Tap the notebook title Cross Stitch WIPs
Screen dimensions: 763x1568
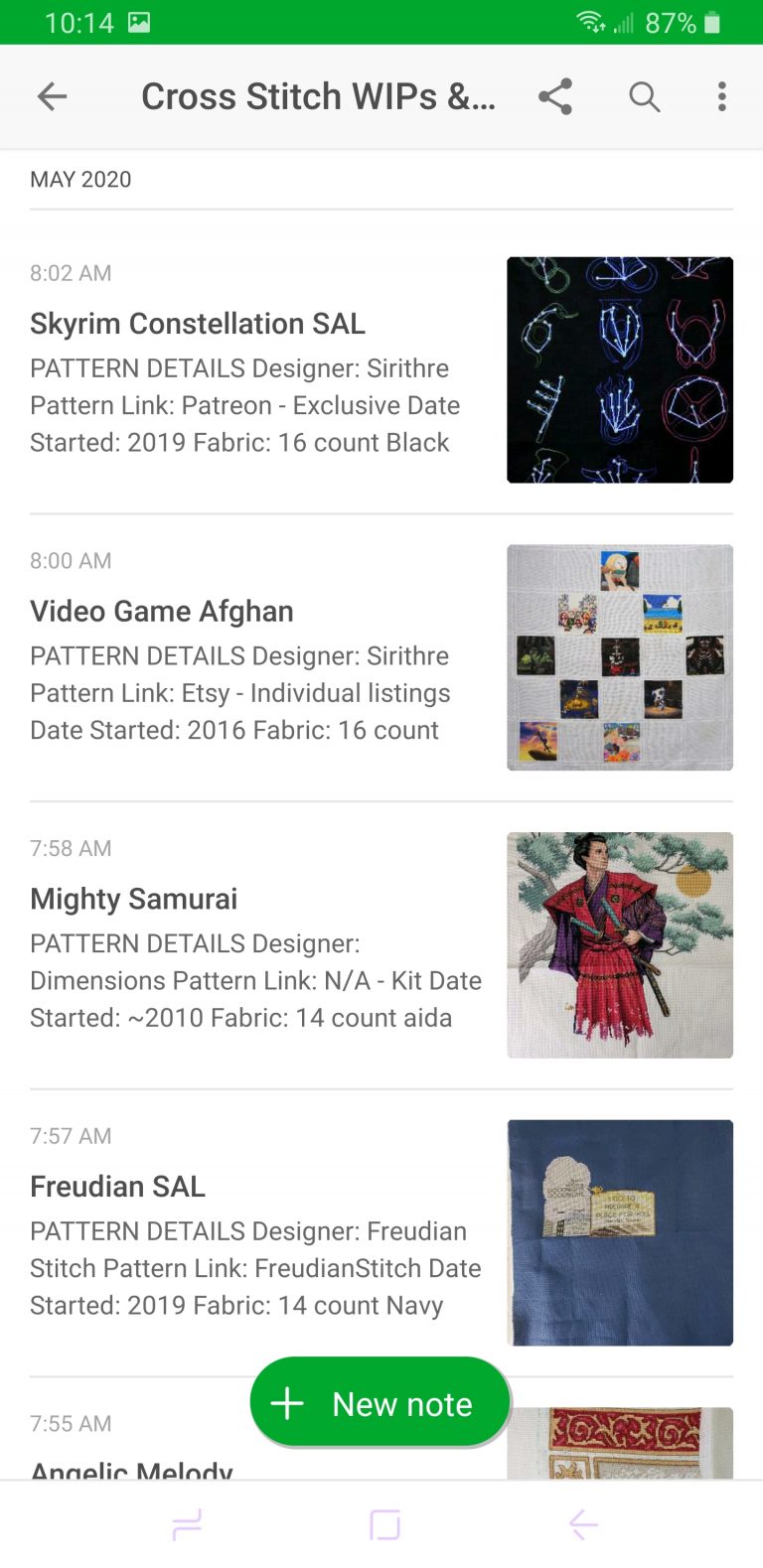[x=319, y=96]
